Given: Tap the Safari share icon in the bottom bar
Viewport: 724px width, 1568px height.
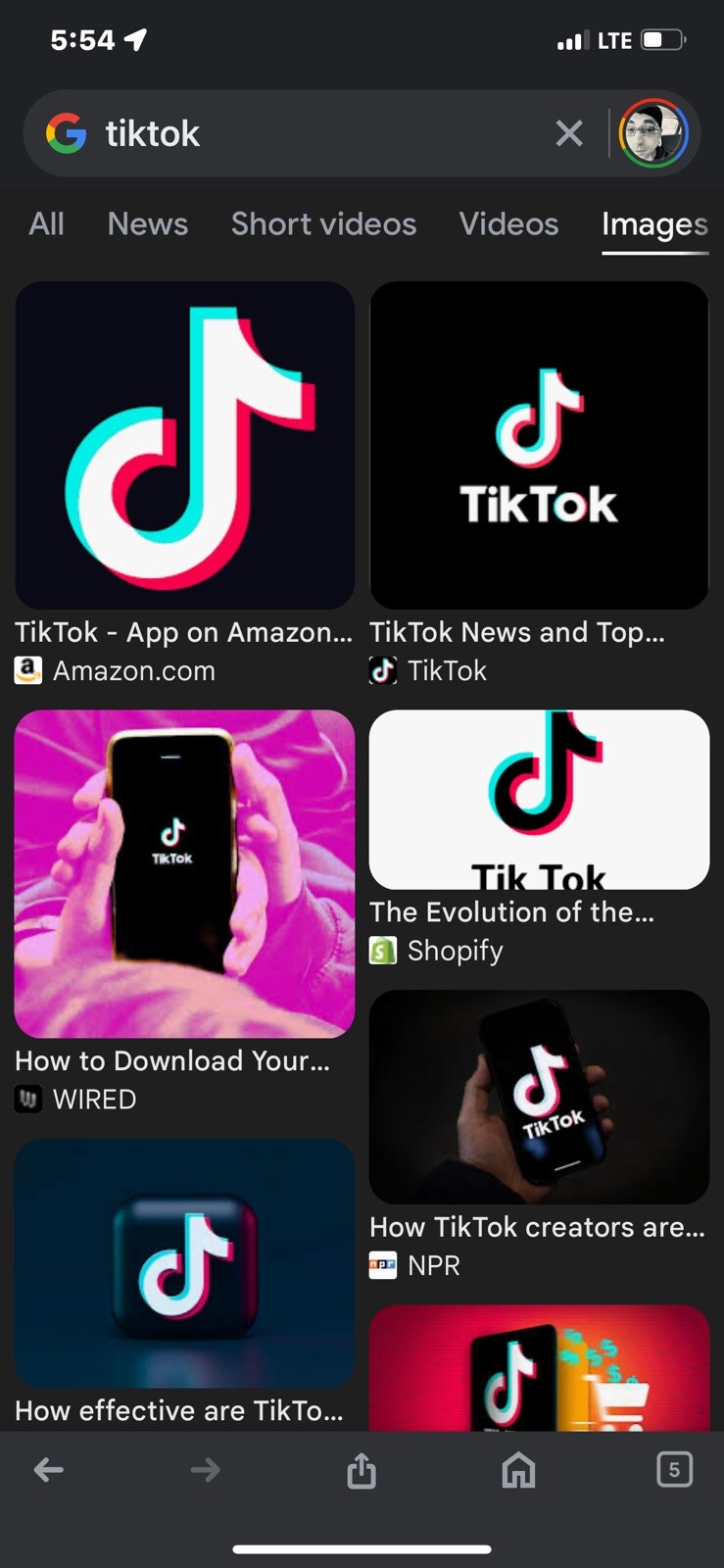Looking at the screenshot, I should 361,1469.
